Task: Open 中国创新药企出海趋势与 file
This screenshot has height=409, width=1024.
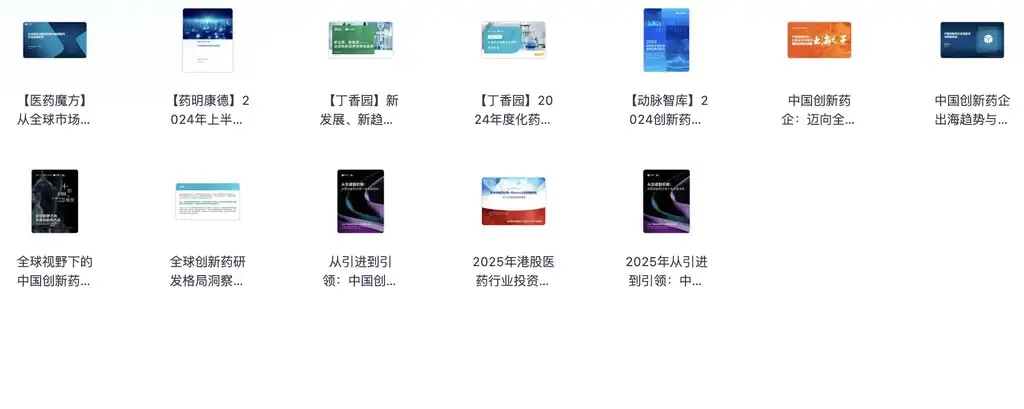Action: click(972, 41)
